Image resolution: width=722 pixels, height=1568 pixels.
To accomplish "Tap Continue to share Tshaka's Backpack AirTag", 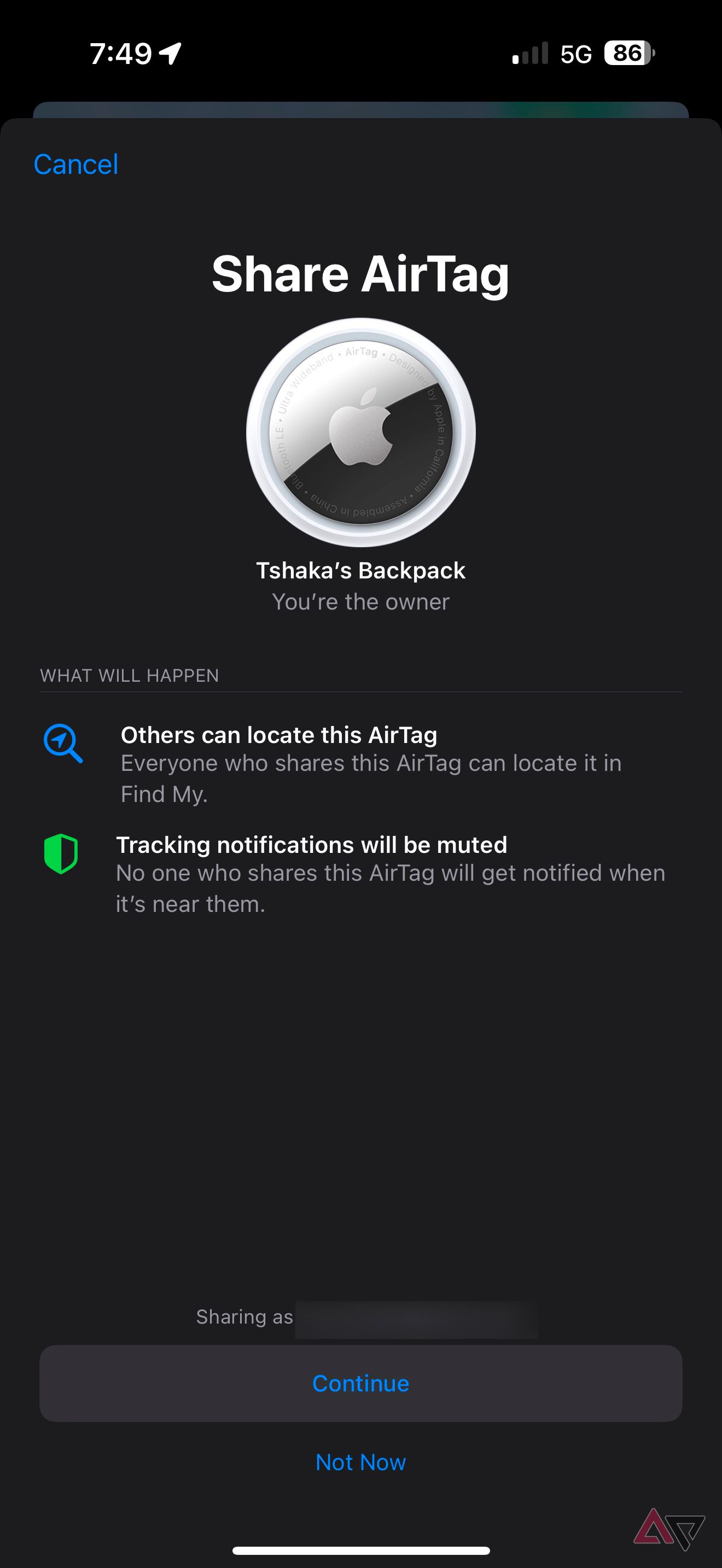I will tap(360, 1383).
